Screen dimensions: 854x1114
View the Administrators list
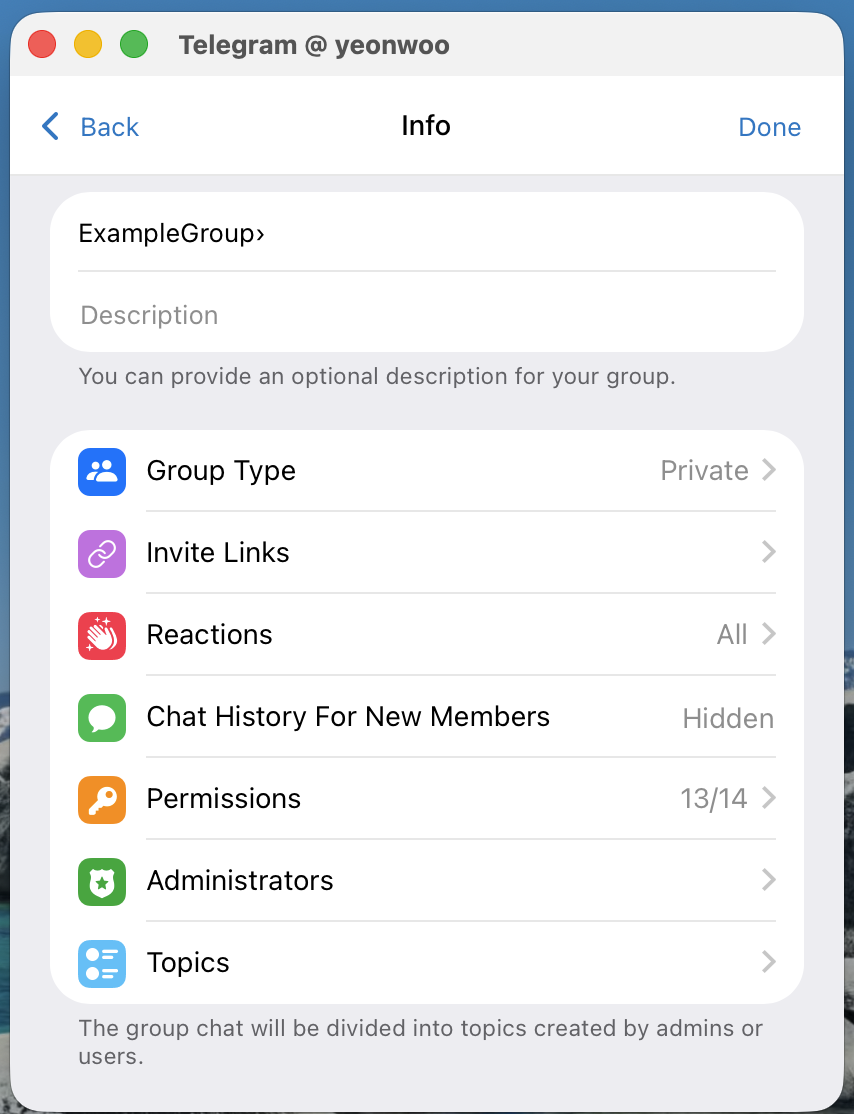[426, 881]
